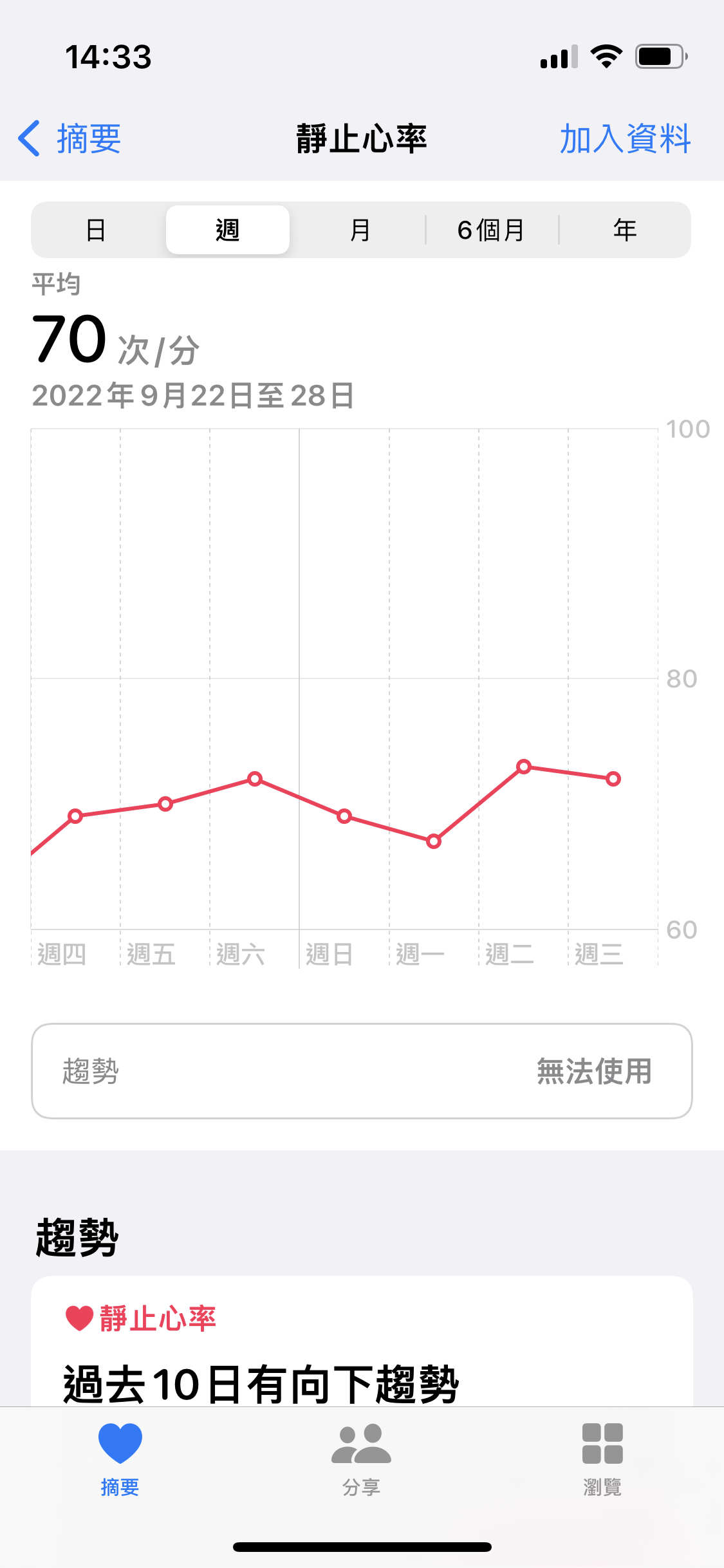
Task: Switch to the 日 view
Action: coord(97,230)
